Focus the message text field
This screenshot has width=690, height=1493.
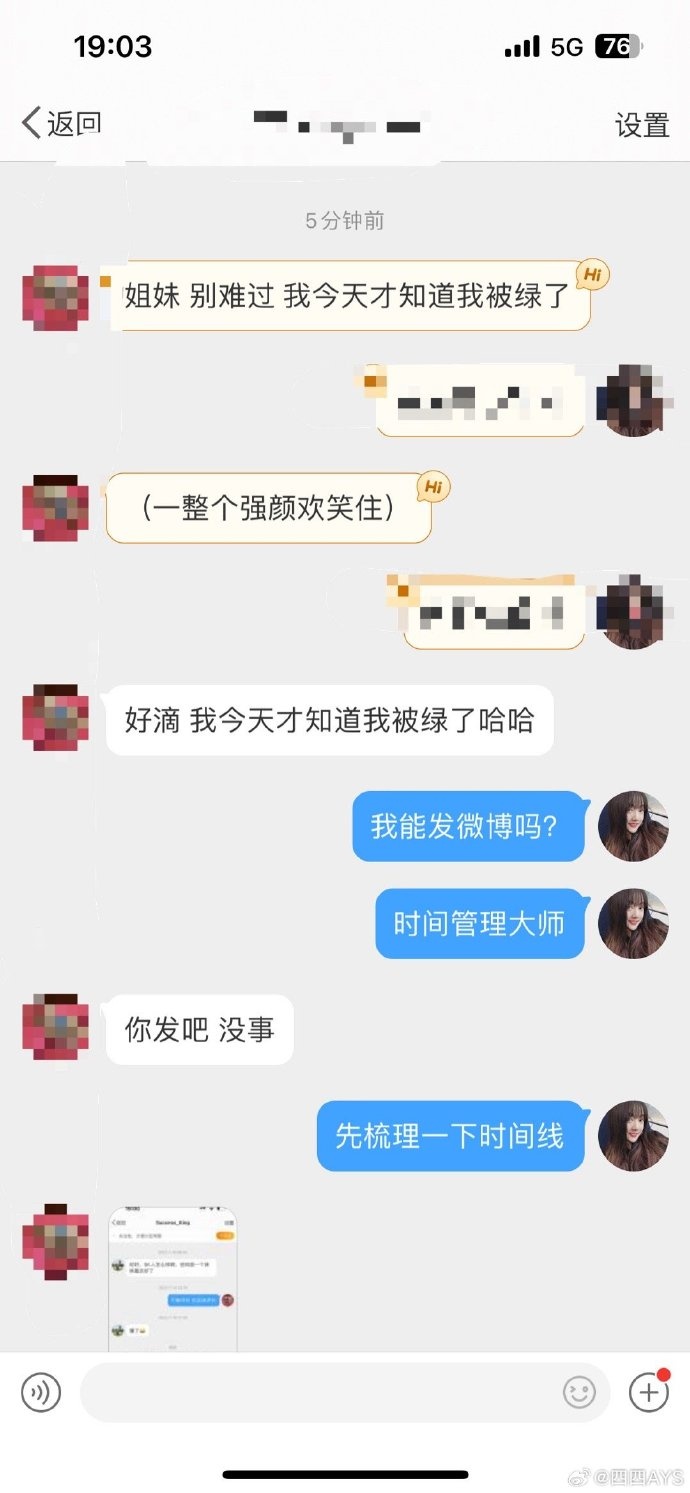click(320, 1392)
